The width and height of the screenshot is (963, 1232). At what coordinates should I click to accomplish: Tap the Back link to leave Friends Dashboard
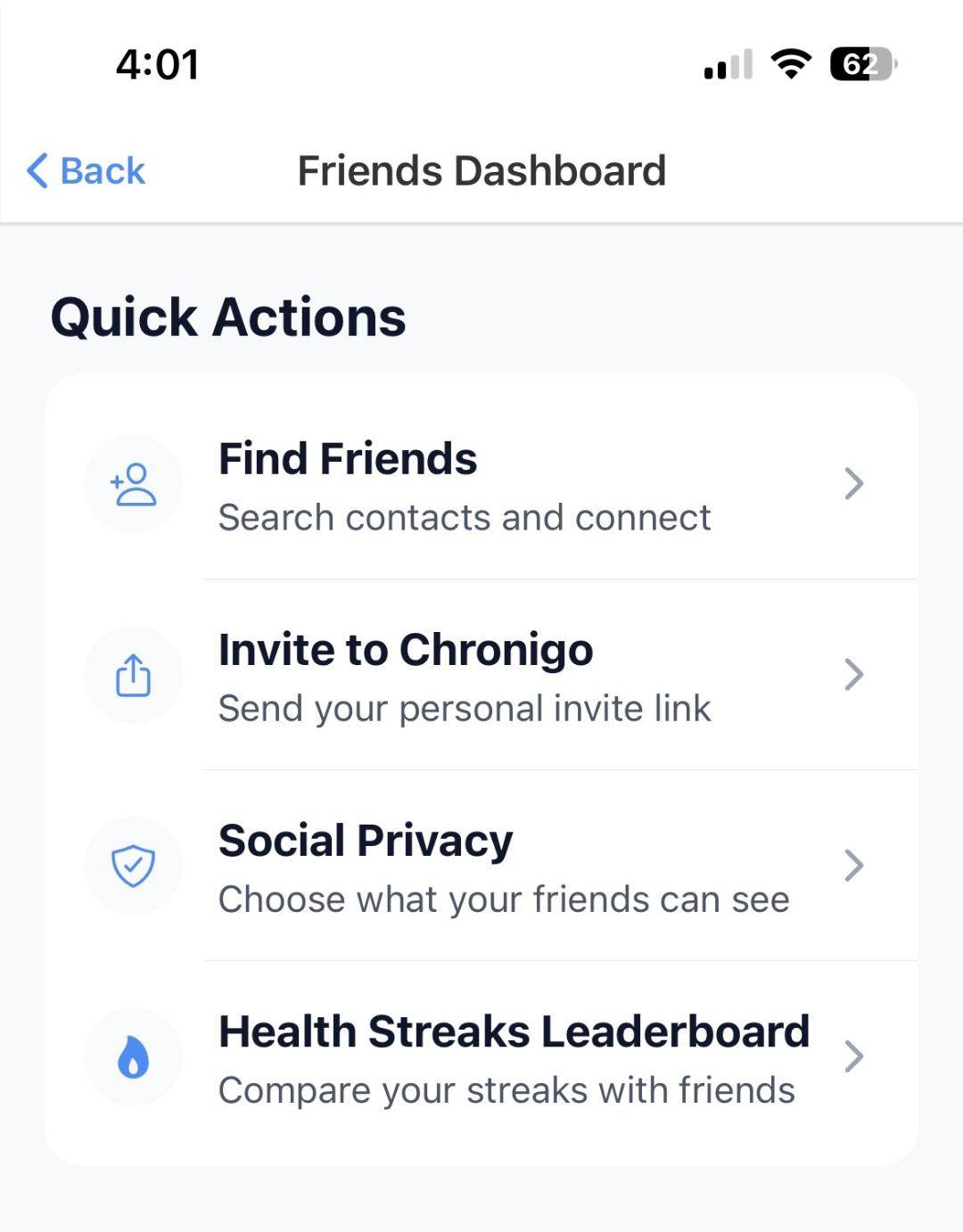[x=103, y=169]
